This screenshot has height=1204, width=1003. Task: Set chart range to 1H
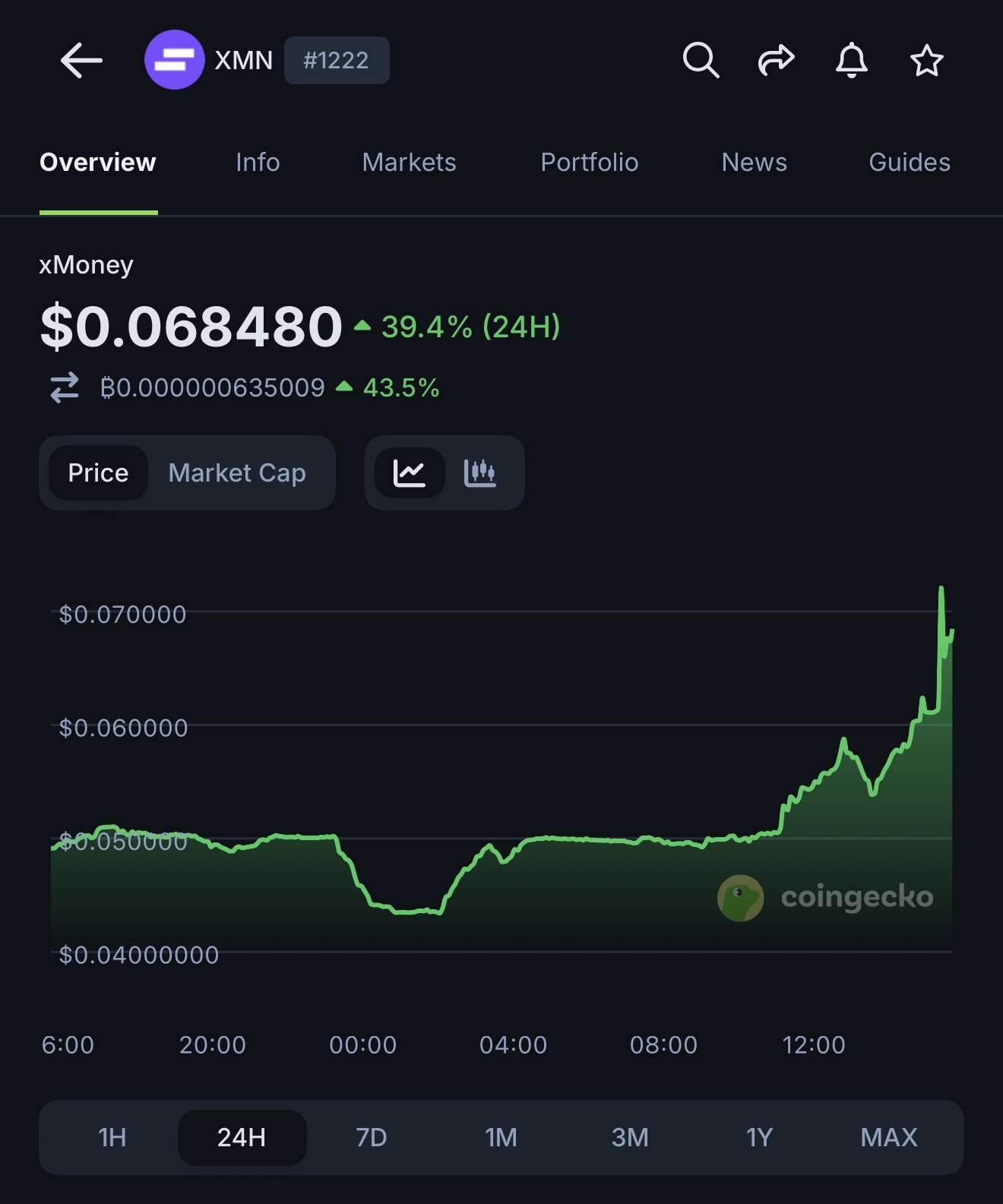coord(112,1137)
